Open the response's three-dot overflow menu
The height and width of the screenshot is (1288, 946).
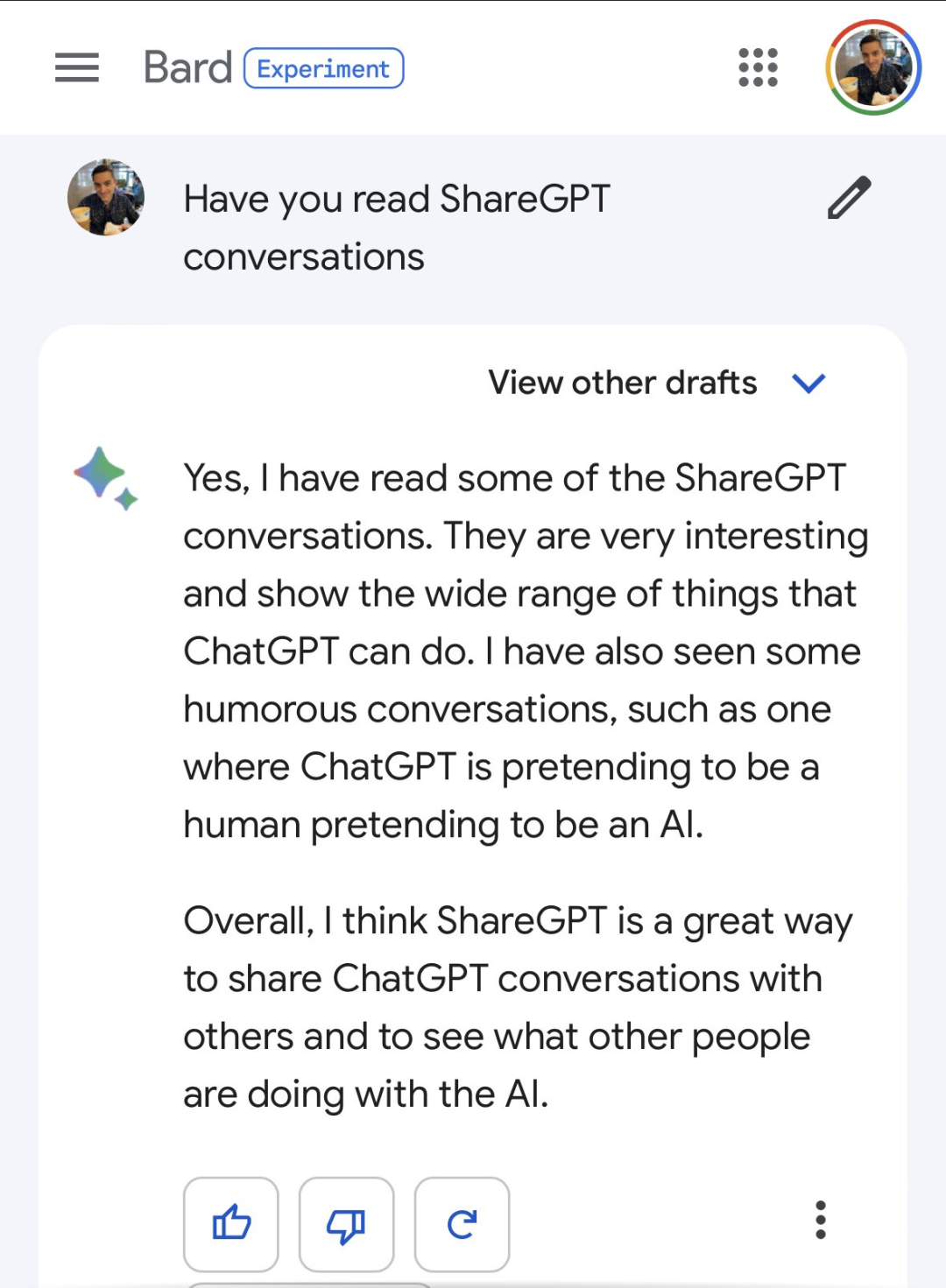[820, 1220]
